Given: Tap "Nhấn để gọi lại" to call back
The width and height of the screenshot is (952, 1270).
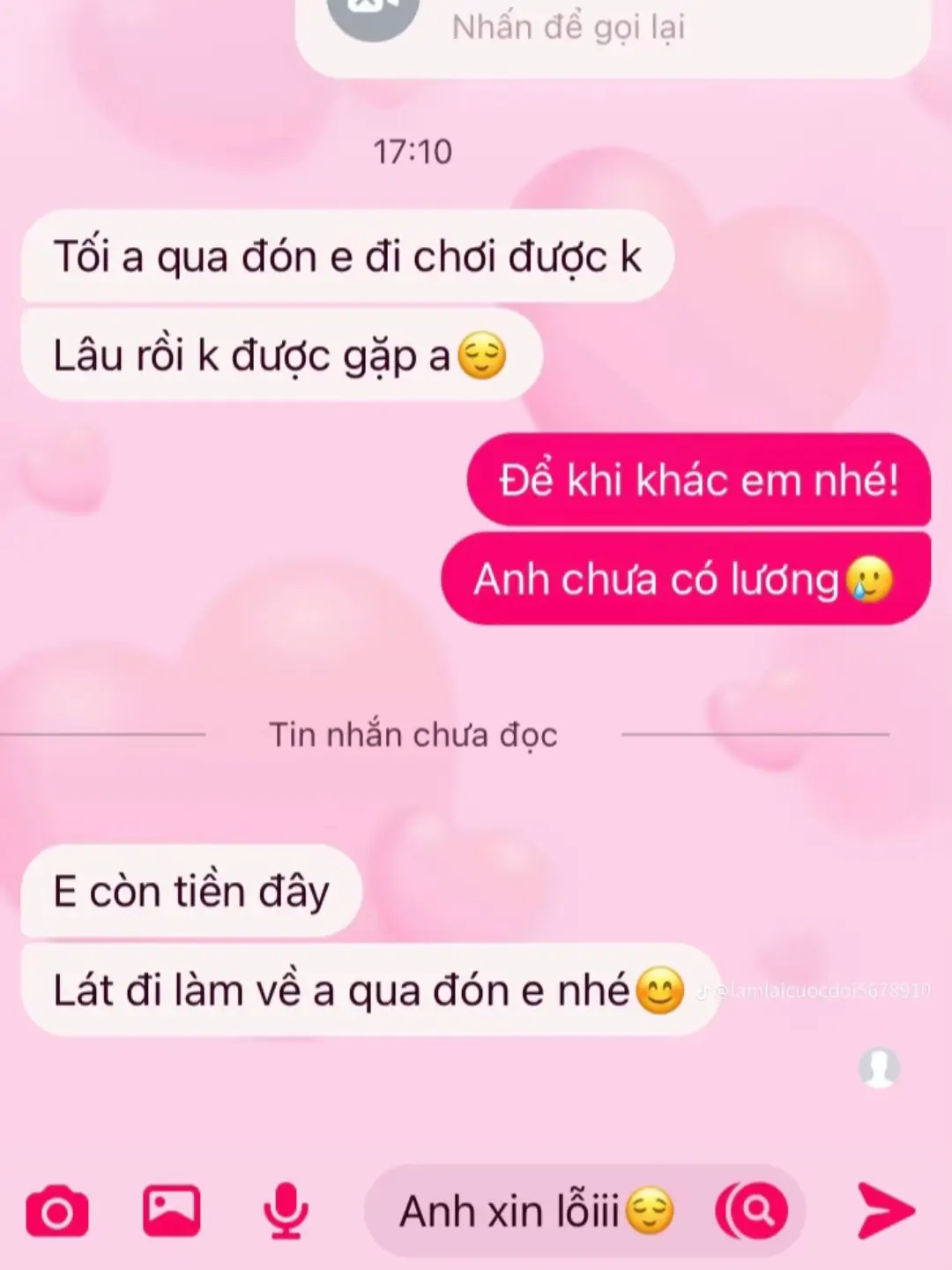Looking at the screenshot, I should tap(569, 28).
